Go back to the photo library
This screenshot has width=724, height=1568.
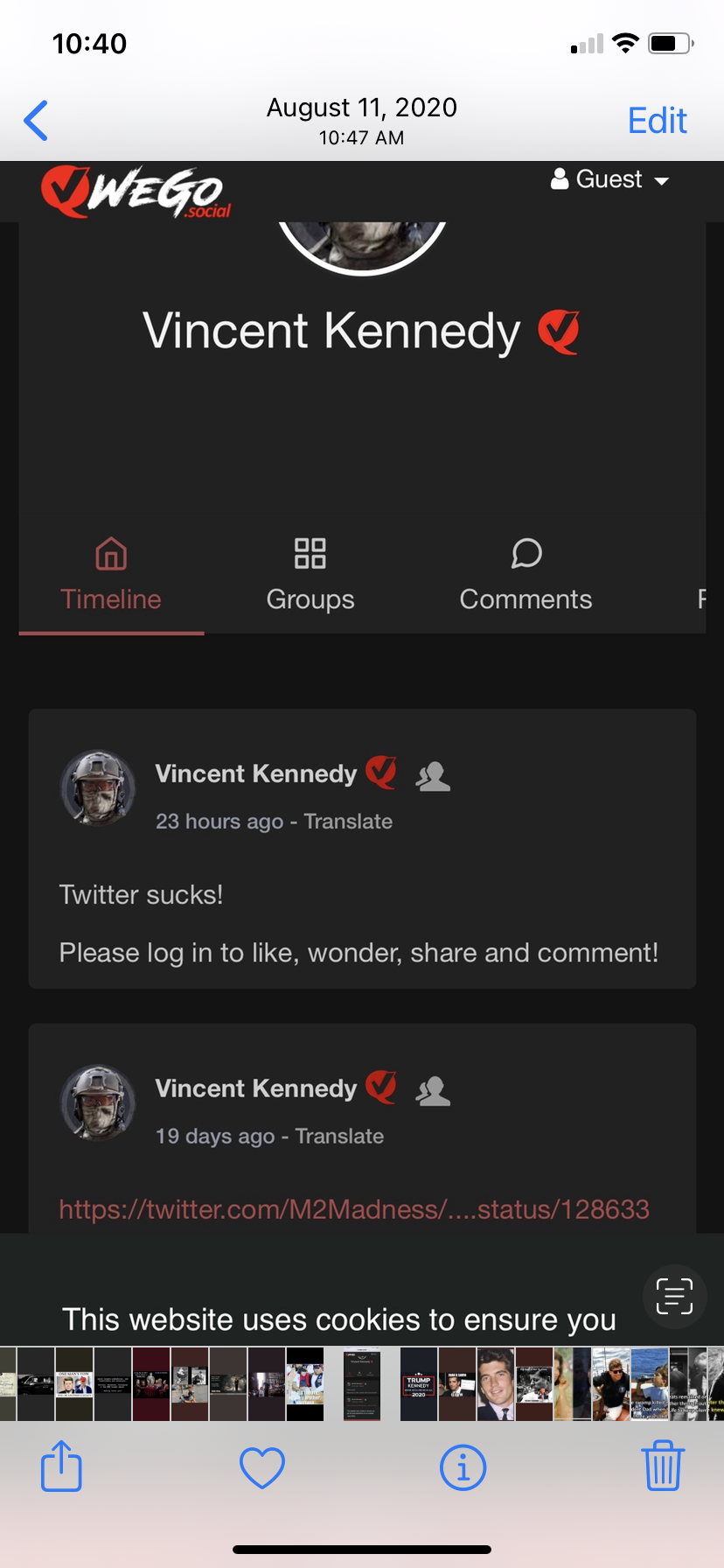click(36, 121)
